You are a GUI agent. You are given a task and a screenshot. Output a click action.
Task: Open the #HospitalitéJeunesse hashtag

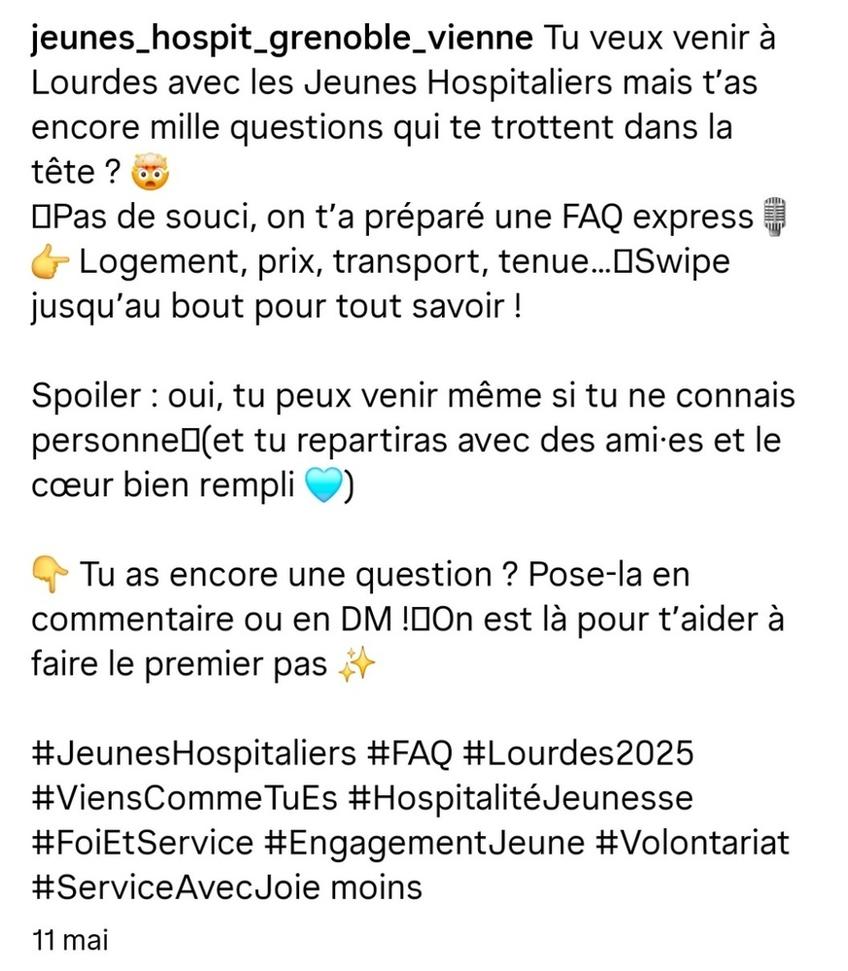tap(523, 798)
